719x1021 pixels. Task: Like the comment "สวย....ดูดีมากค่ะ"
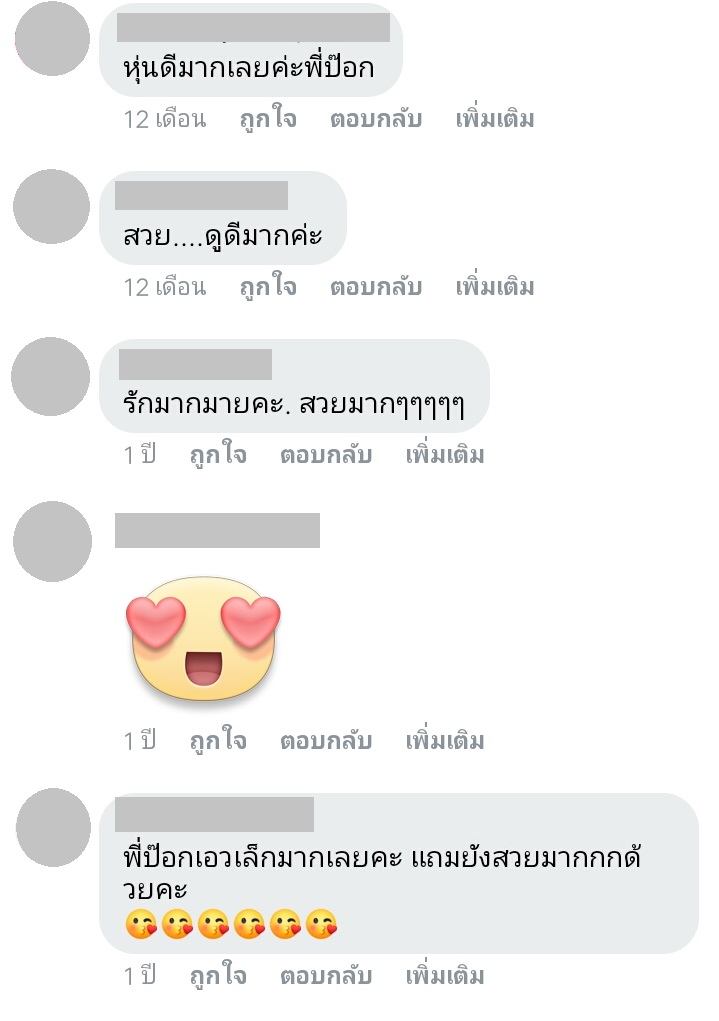(268, 288)
